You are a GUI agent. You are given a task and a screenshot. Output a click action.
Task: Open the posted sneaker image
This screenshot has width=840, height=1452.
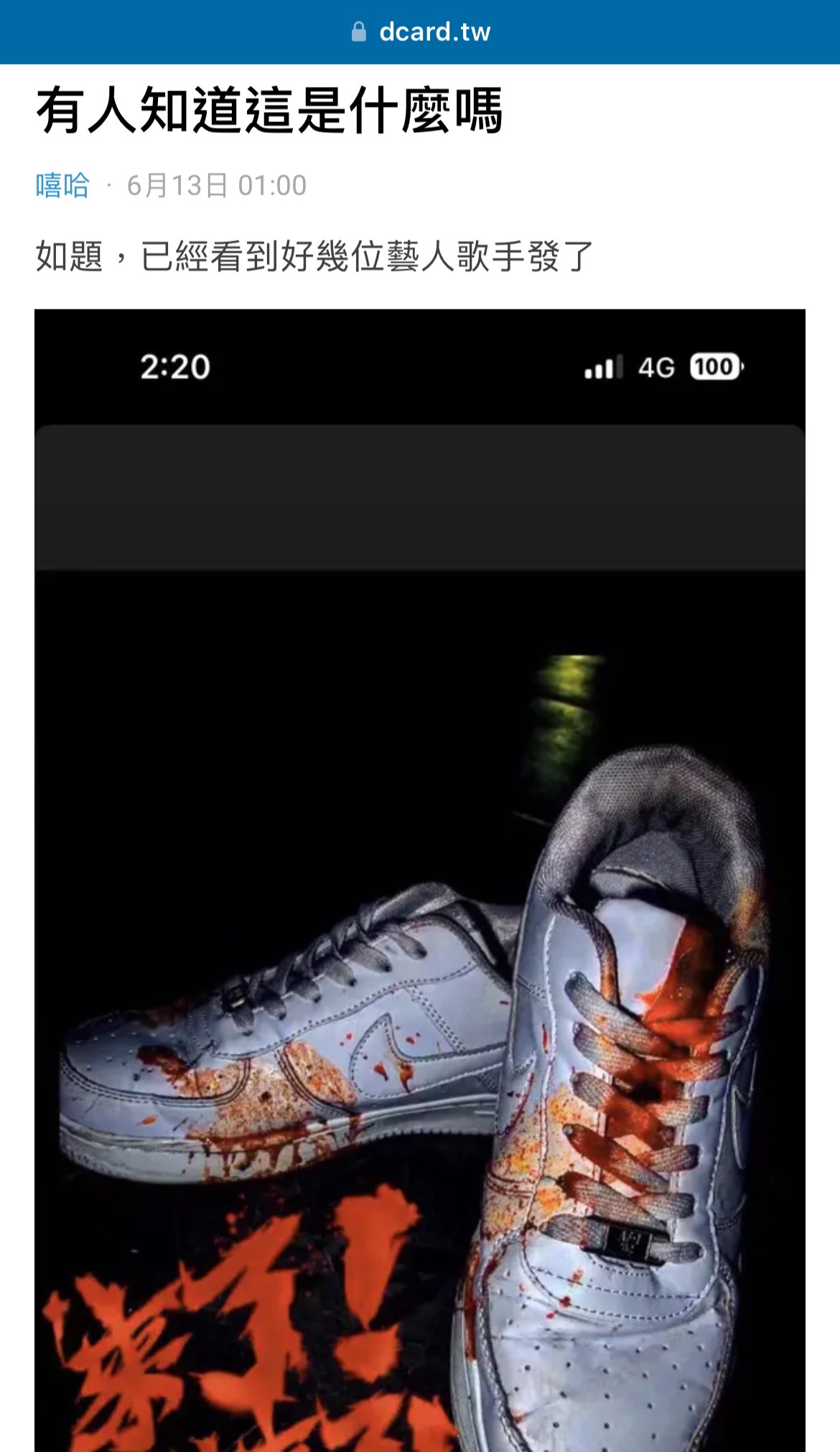tap(420, 934)
